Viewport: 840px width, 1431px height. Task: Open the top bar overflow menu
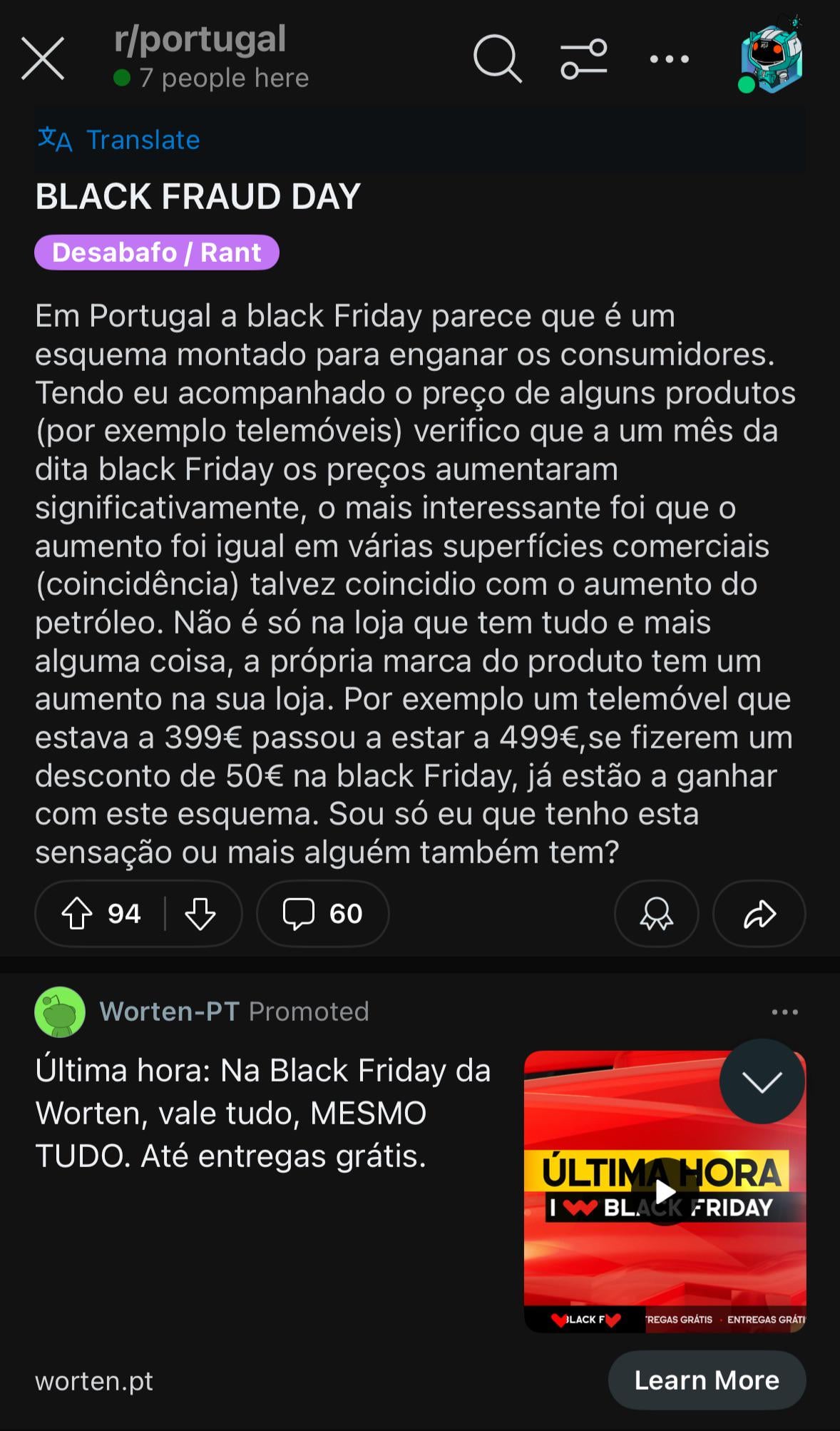point(669,59)
